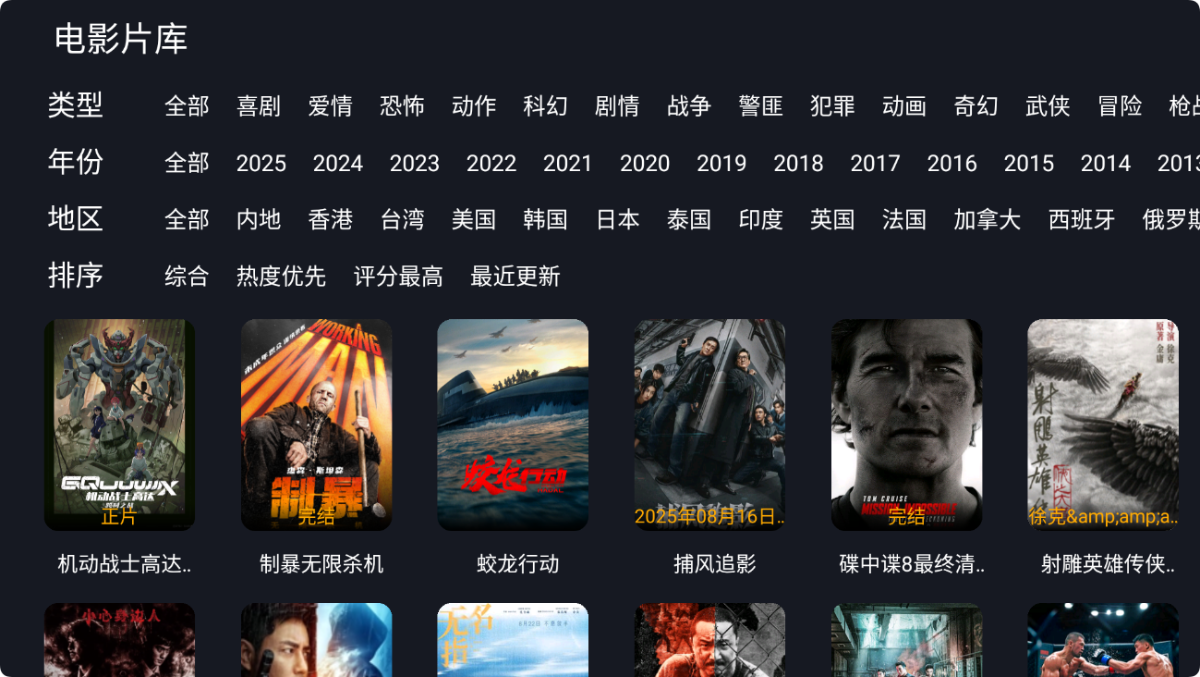Filter by 喜剧 genre

click(258, 106)
